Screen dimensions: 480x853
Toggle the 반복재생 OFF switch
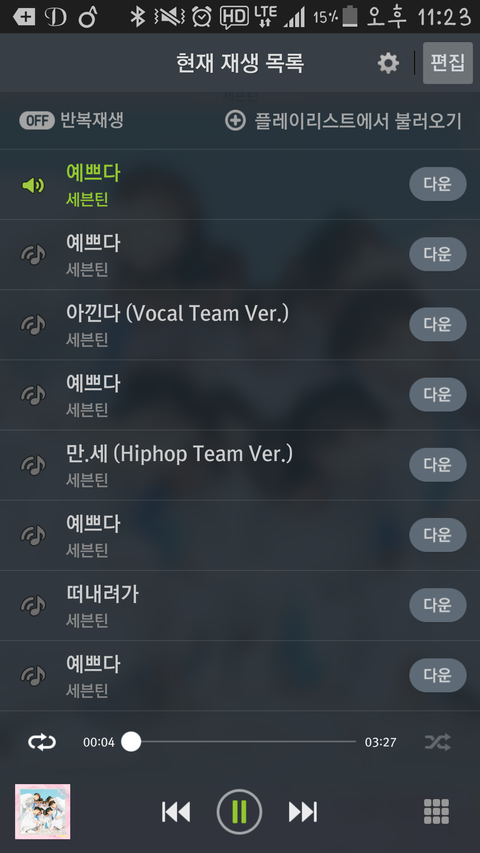point(37,120)
